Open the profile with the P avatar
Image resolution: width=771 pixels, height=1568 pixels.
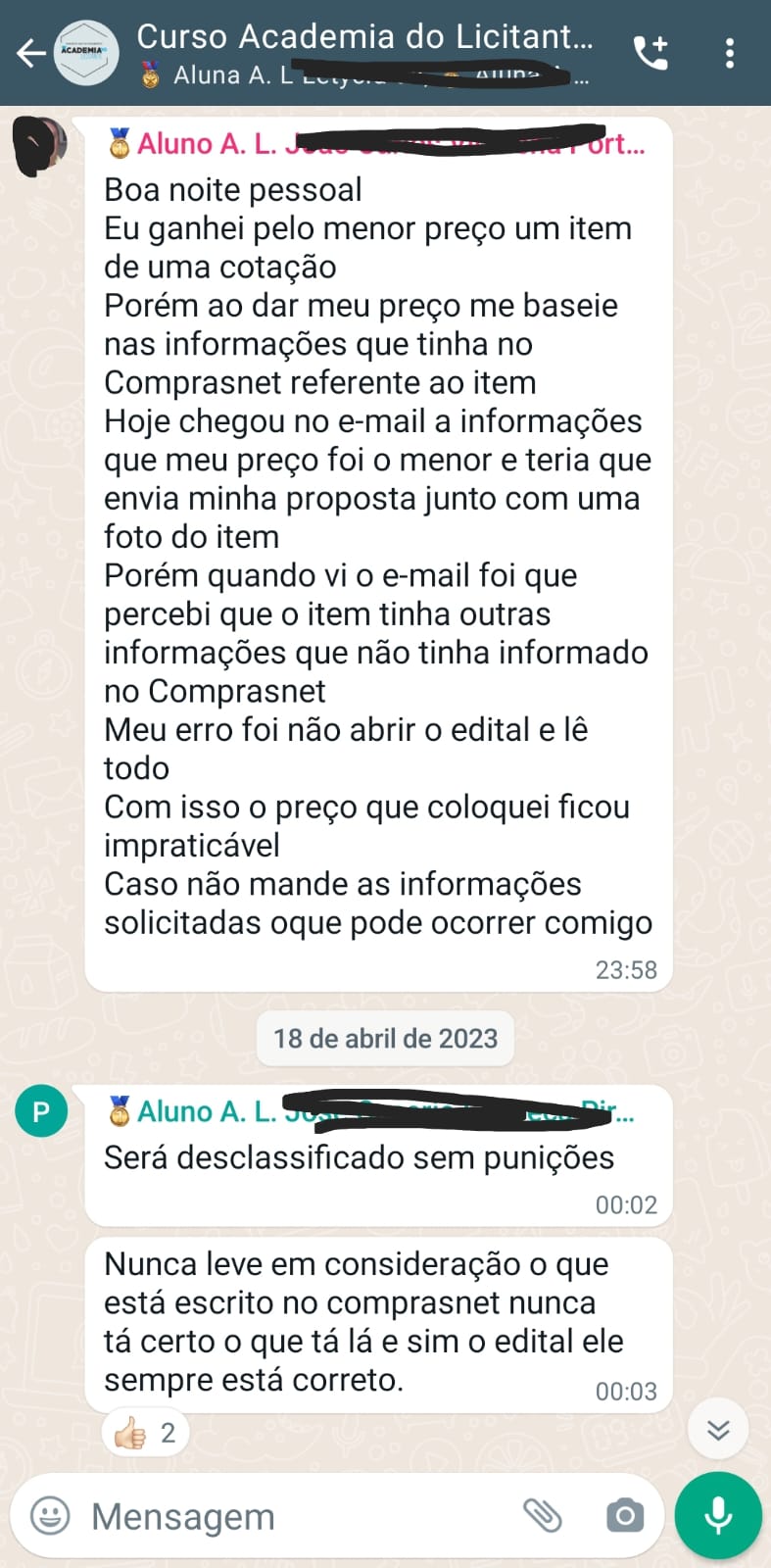pyautogui.click(x=41, y=1111)
